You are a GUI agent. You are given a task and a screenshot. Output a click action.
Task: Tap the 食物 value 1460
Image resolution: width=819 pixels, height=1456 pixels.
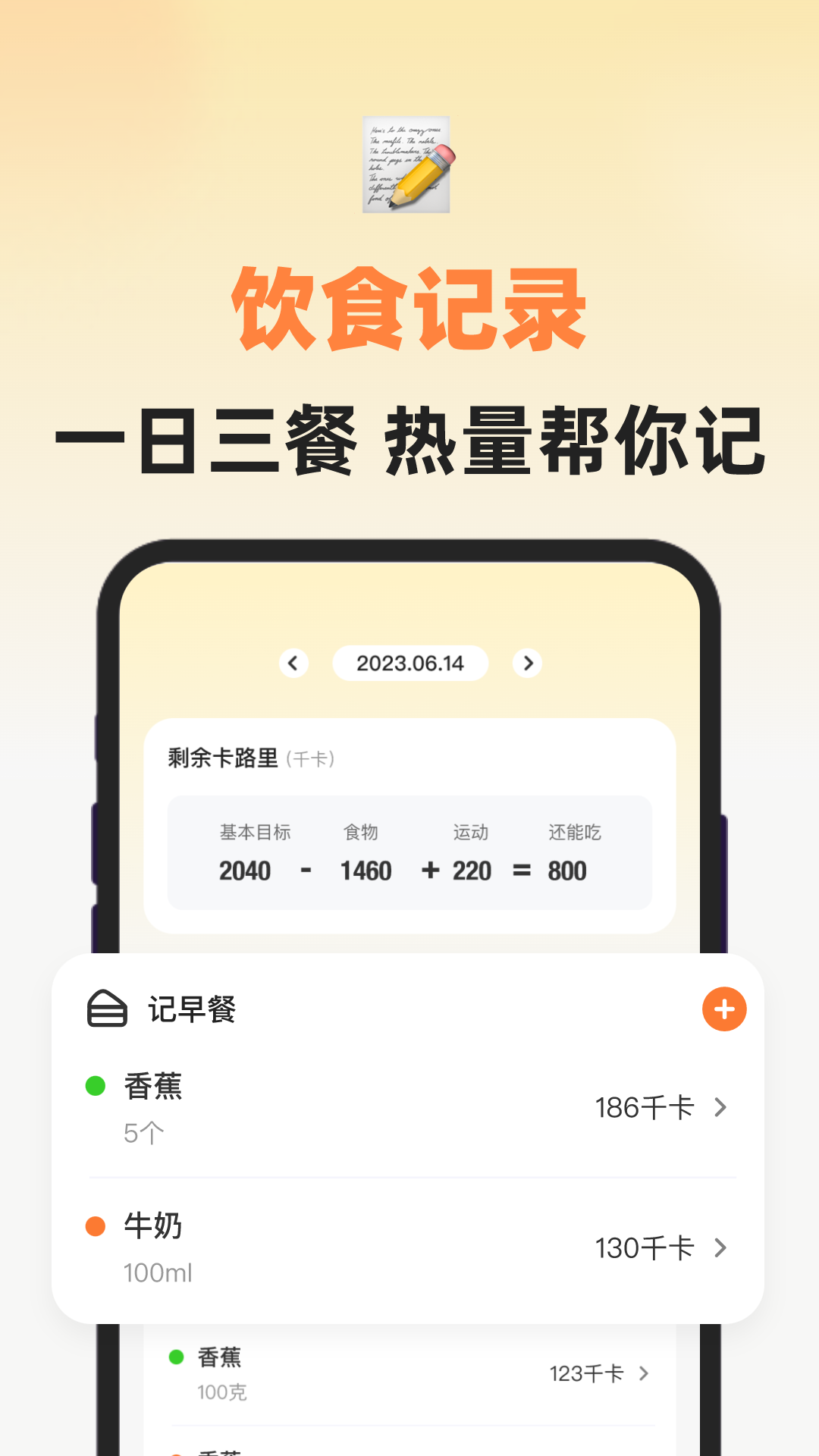366,871
